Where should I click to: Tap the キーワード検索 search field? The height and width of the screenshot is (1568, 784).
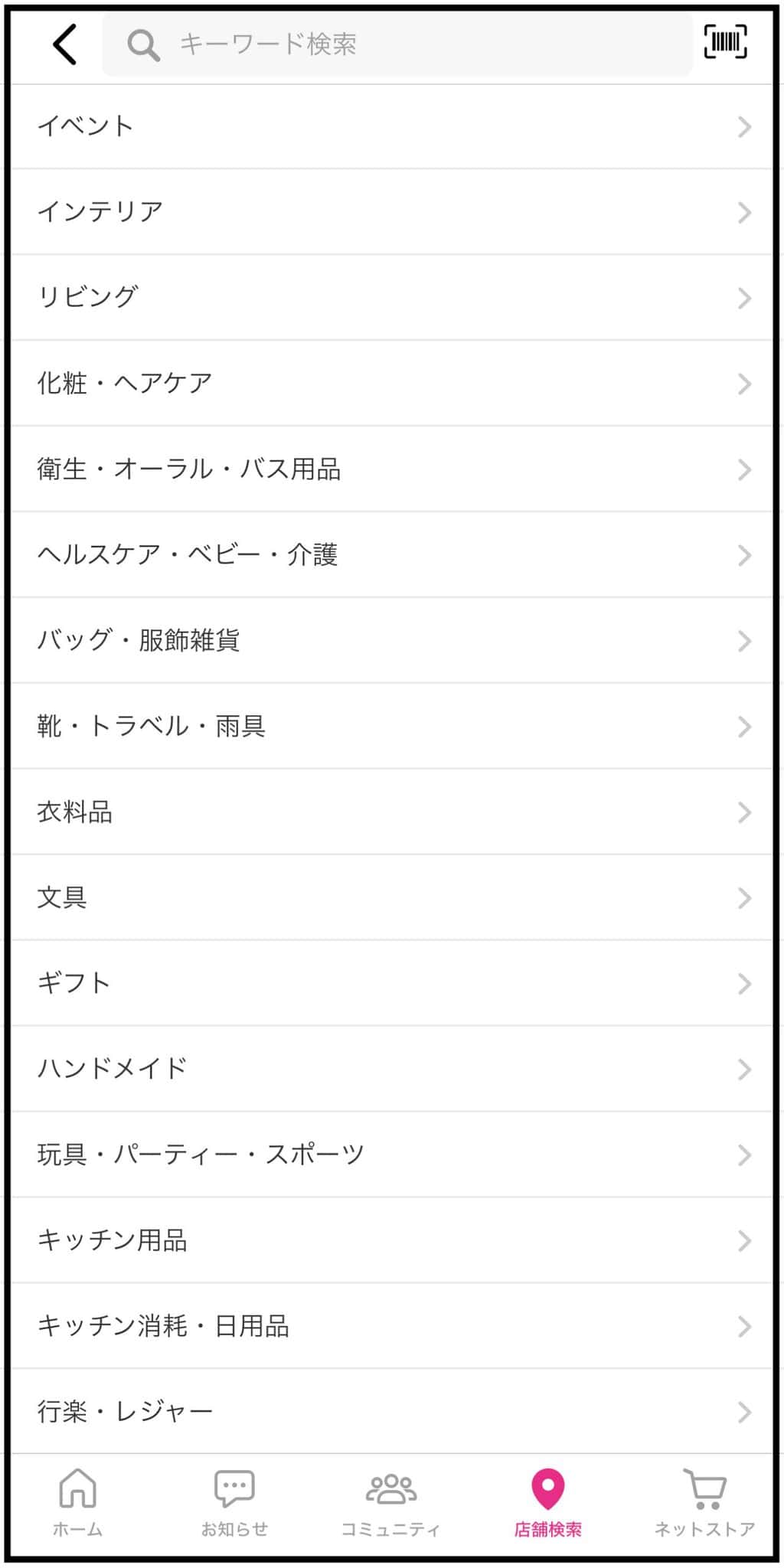tap(397, 44)
